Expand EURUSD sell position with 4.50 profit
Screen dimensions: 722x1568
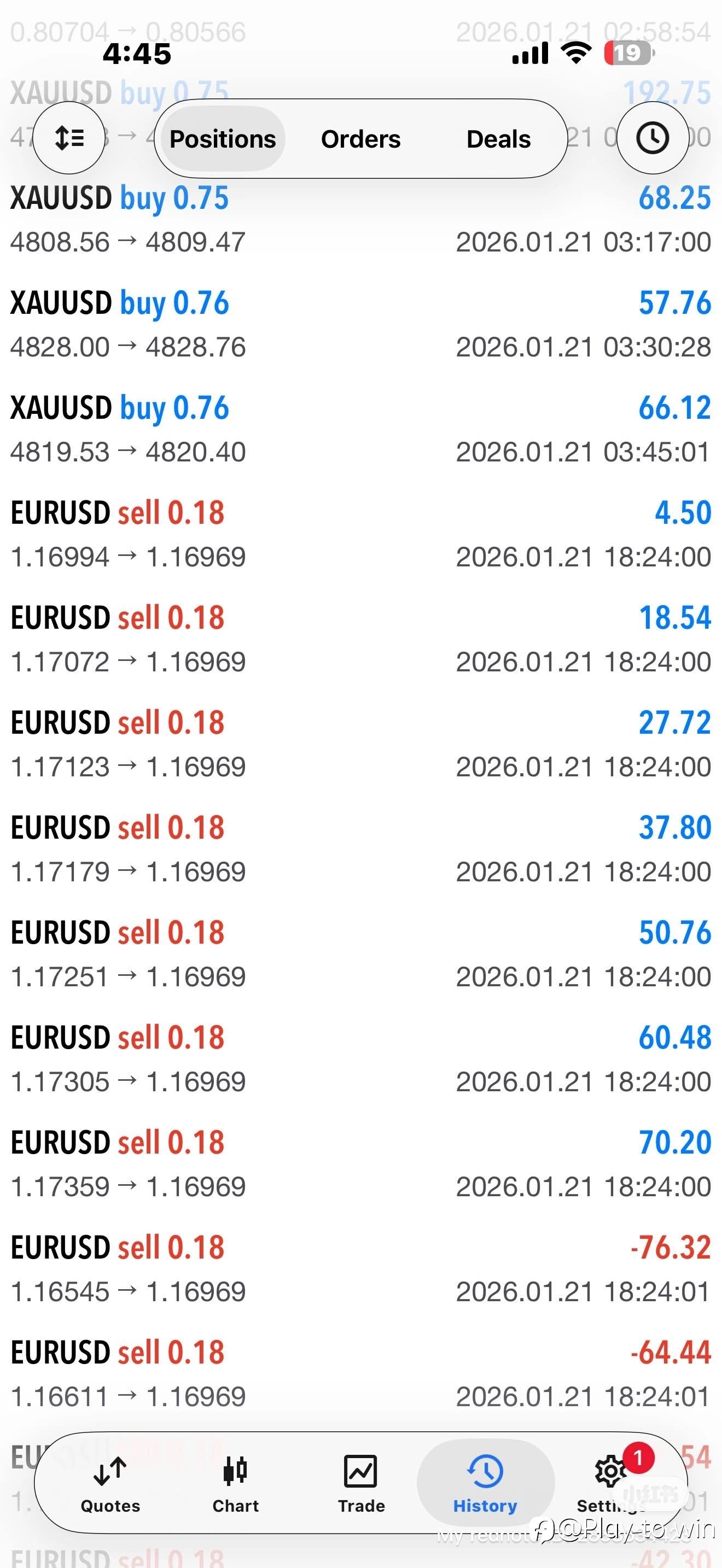tap(360, 535)
